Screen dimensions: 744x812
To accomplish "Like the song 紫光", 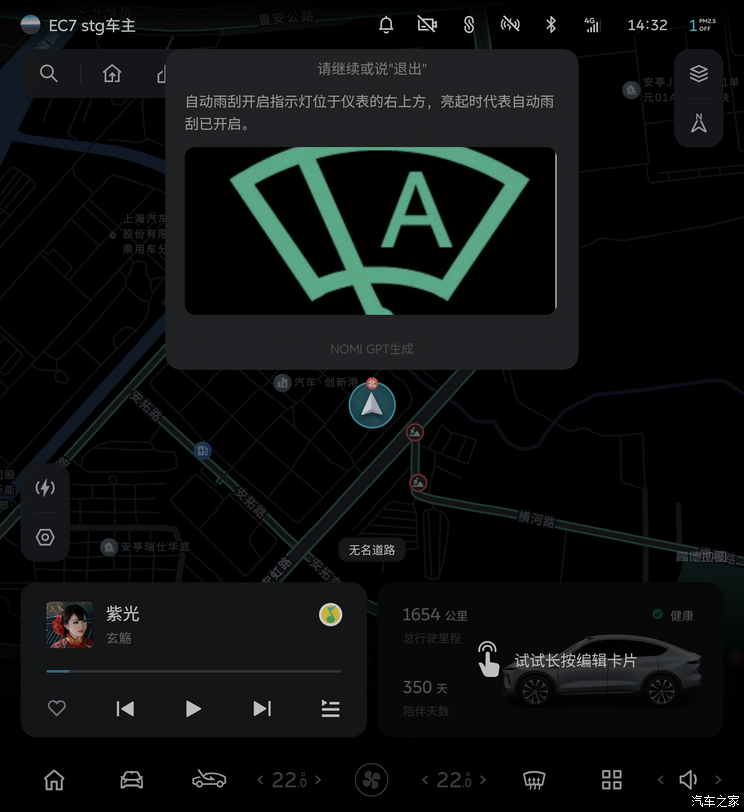I will point(57,708).
